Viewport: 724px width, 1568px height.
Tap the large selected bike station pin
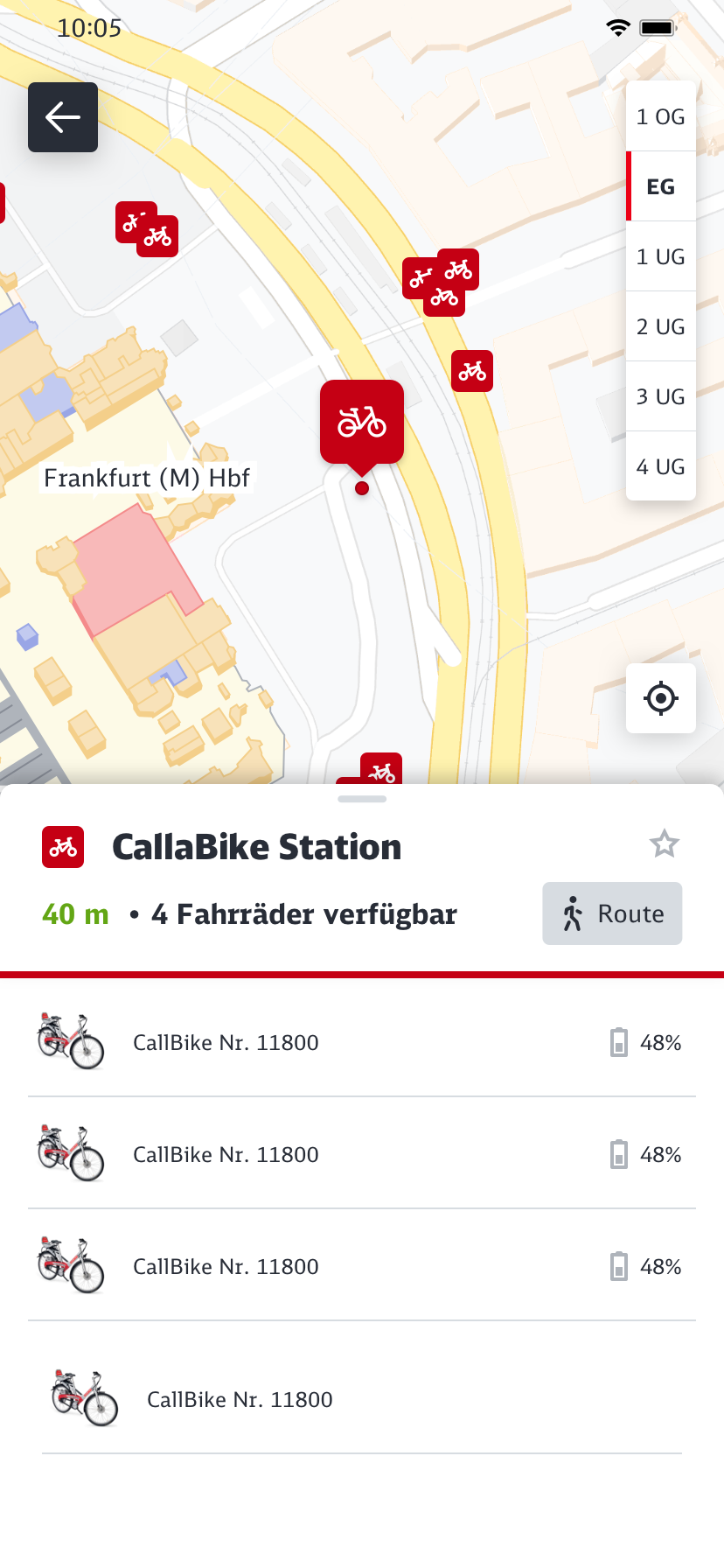coord(362,422)
